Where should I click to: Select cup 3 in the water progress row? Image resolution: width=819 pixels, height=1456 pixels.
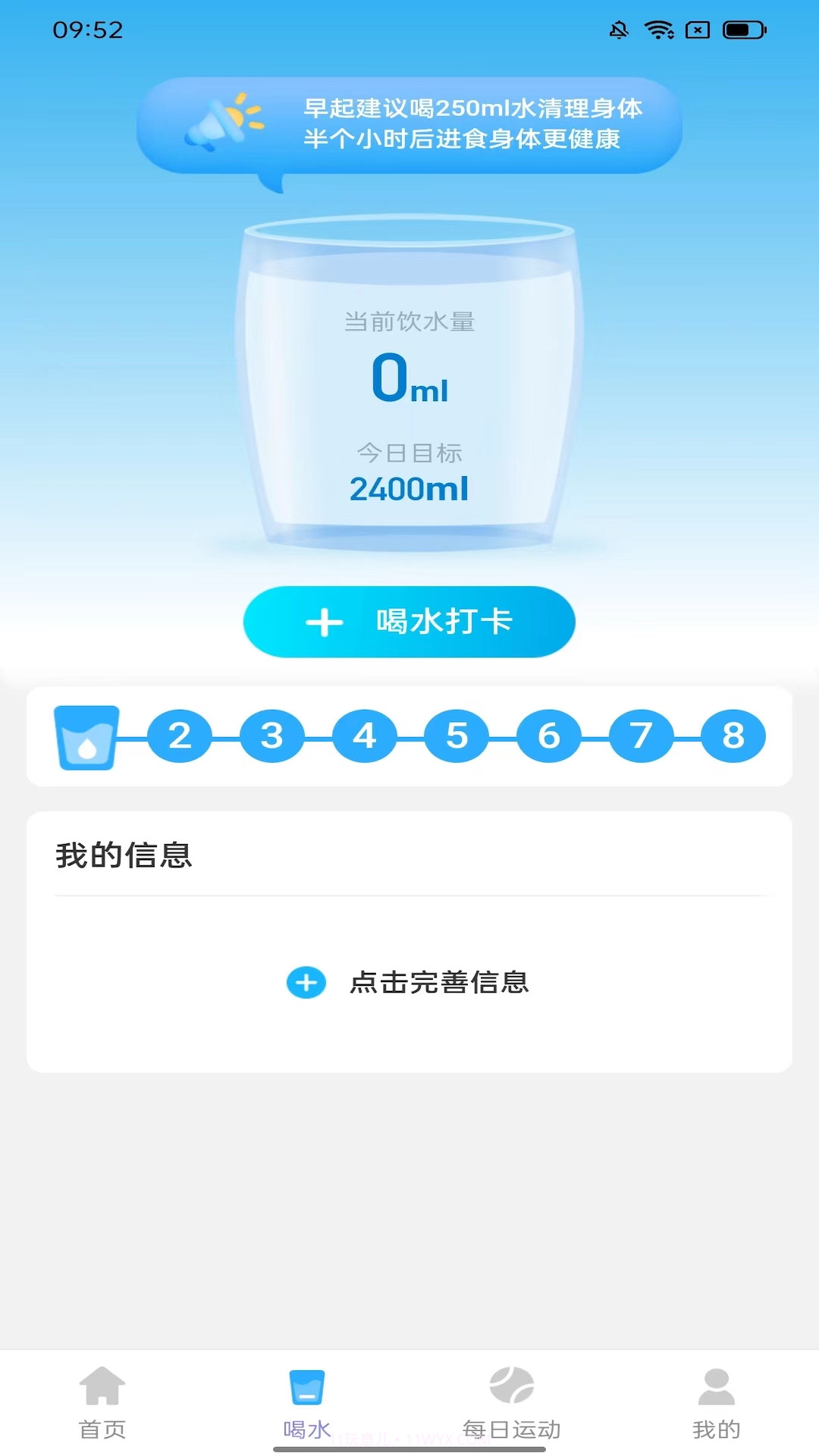[x=271, y=734]
